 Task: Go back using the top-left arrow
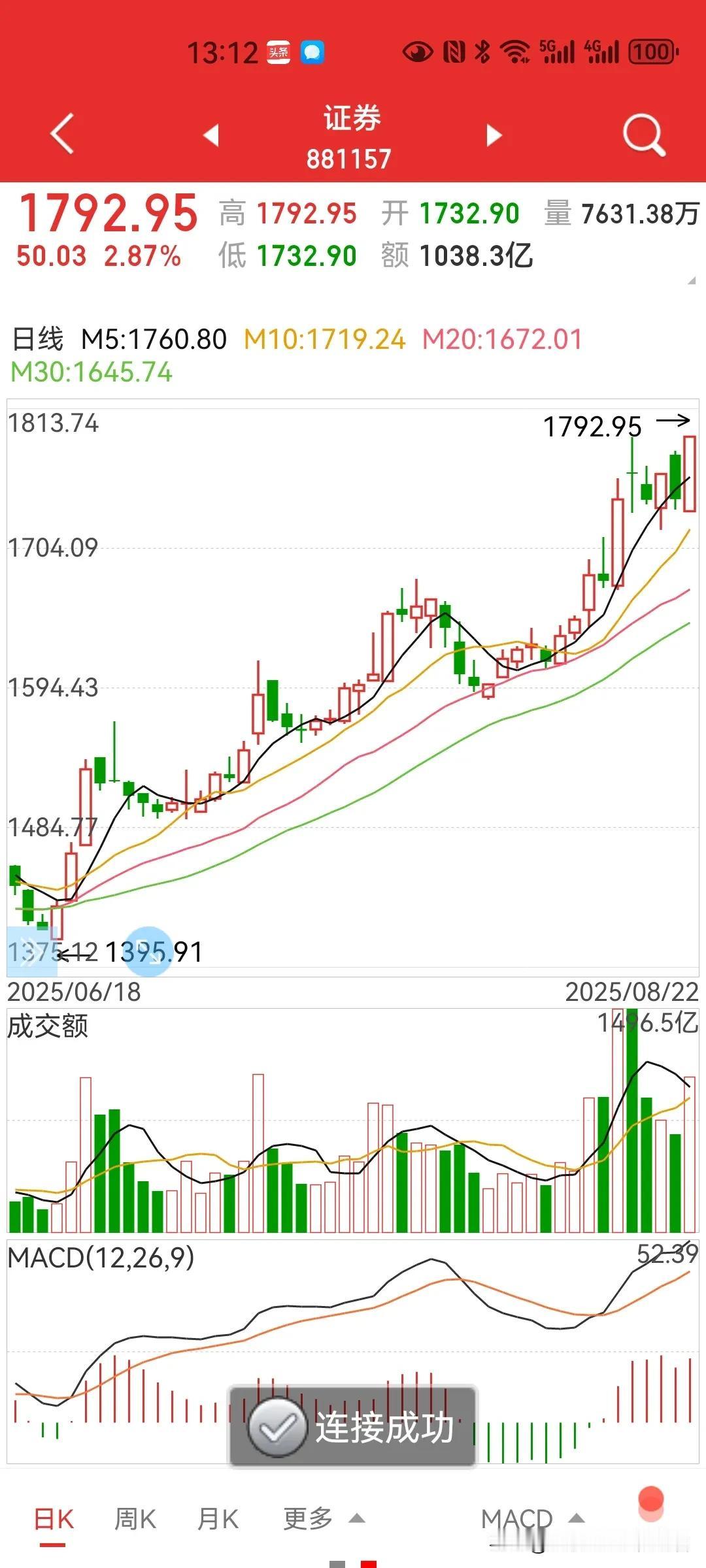(62, 135)
